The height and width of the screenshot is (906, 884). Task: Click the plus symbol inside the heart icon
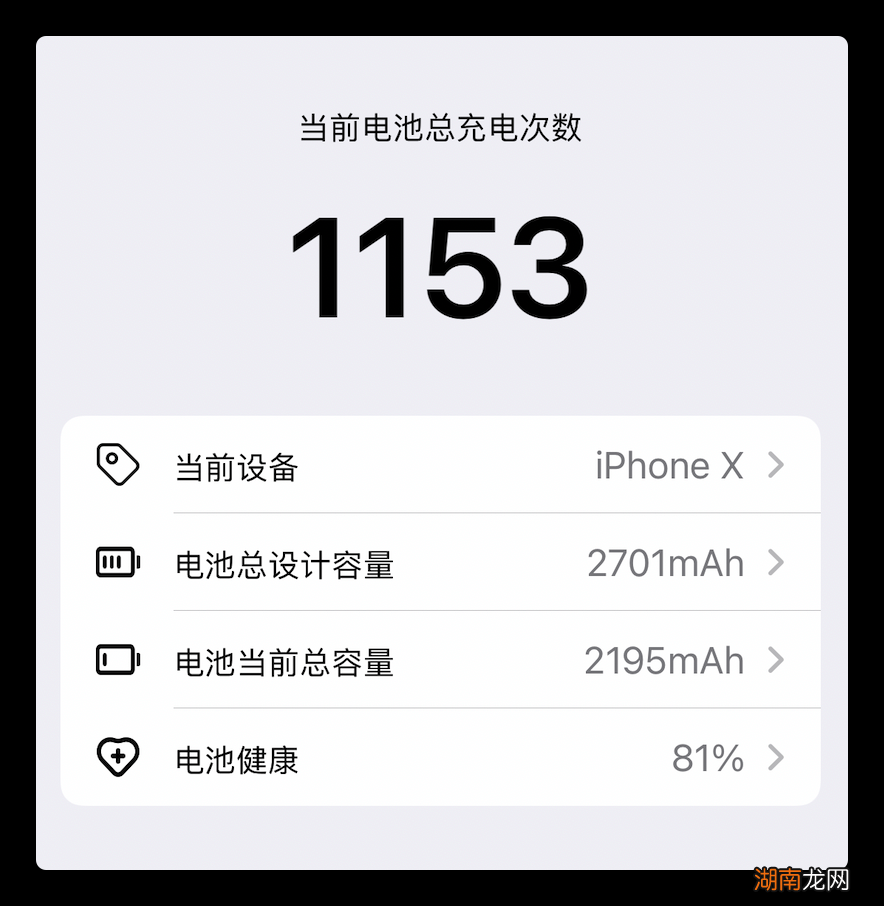(x=117, y=758)
